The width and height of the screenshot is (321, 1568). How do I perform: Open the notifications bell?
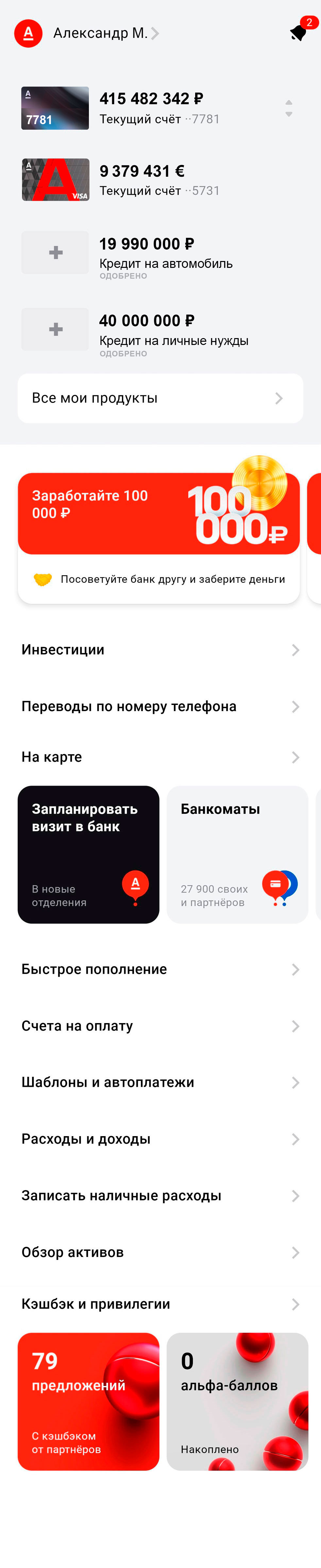tap(298, 32)
